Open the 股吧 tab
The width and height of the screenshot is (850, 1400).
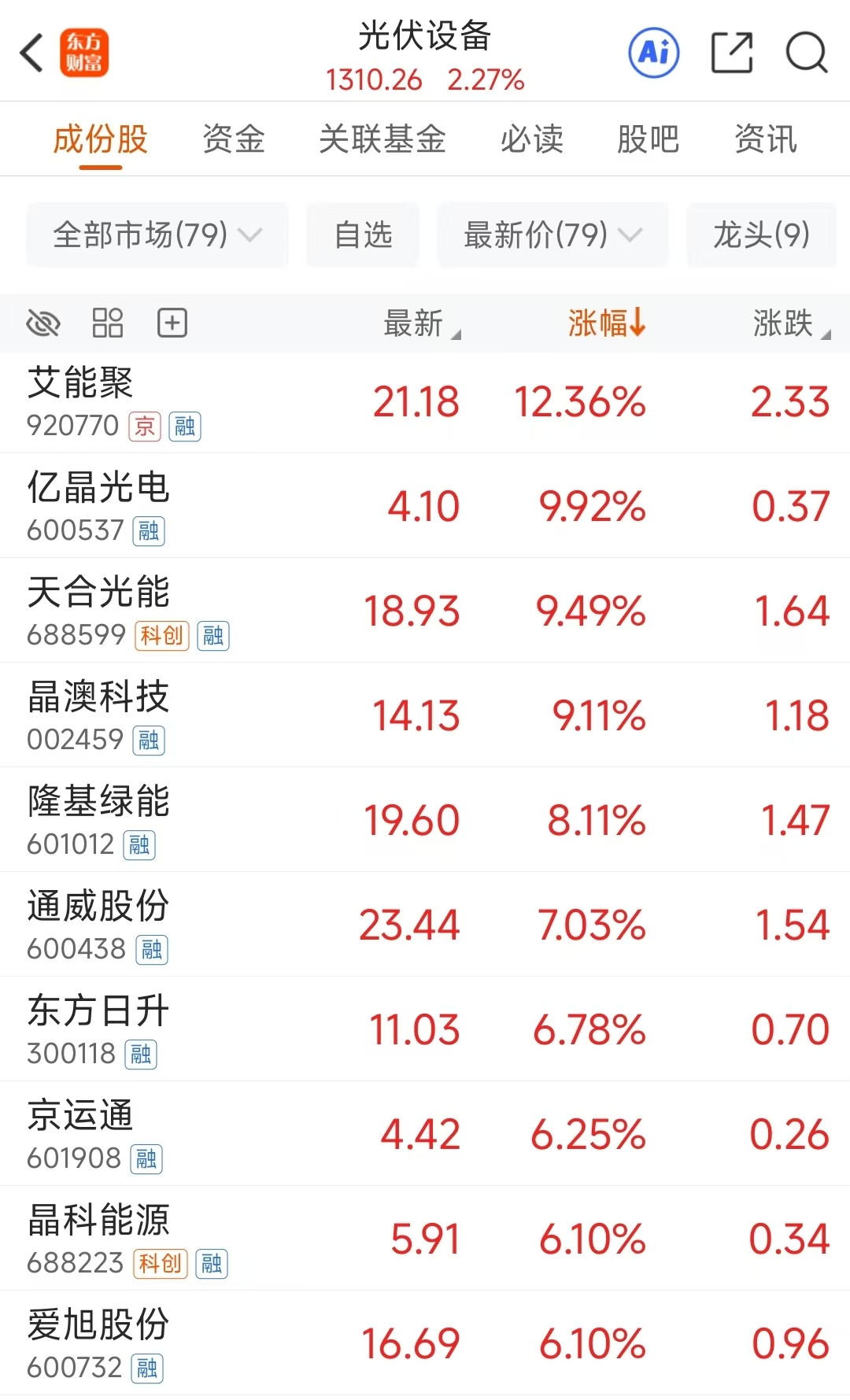coord(648,140)
